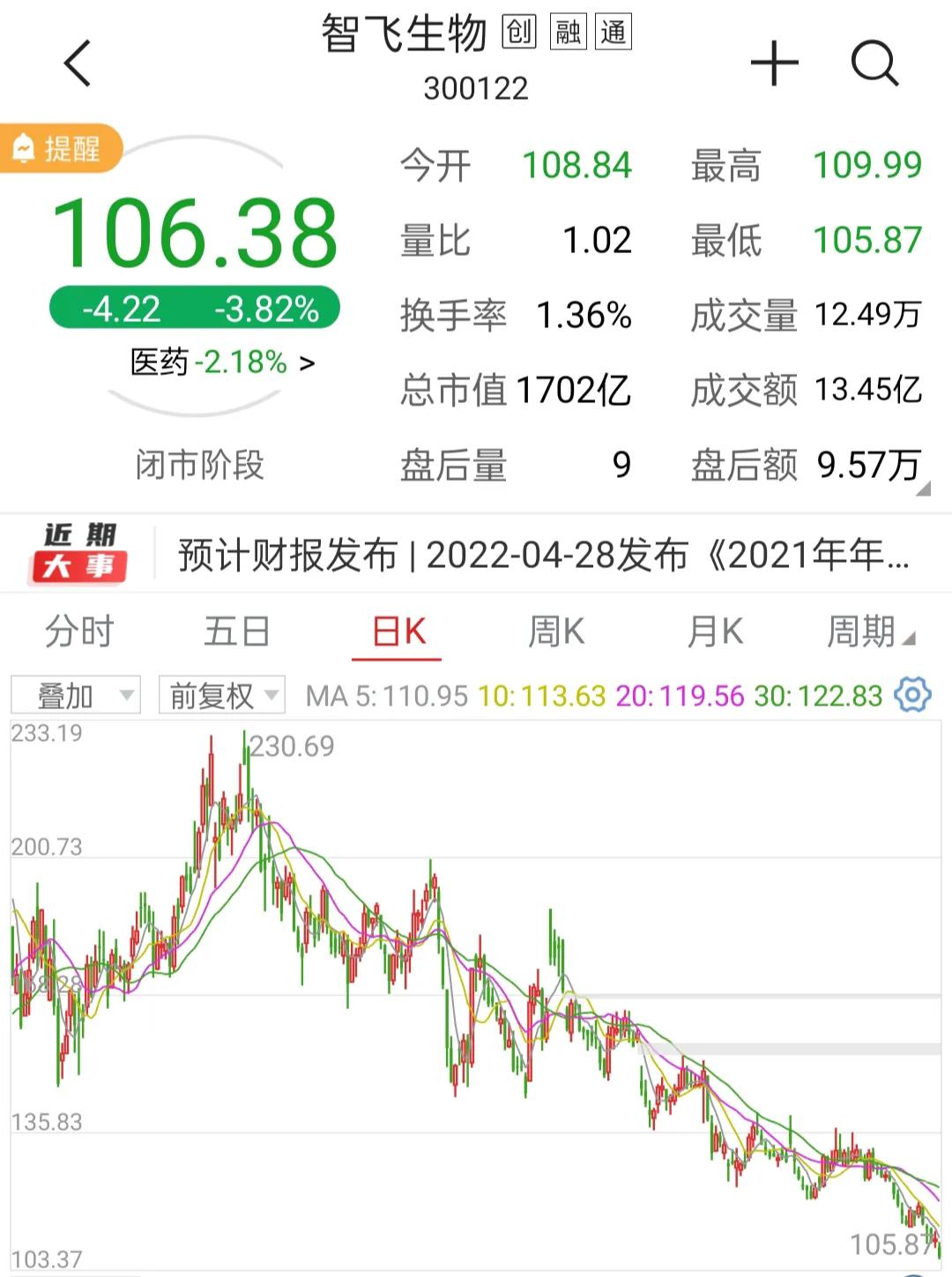The width and height of the screenshot is (952, 1277).
Task: Go back using the top-left arrow
Action: [78, 63]
